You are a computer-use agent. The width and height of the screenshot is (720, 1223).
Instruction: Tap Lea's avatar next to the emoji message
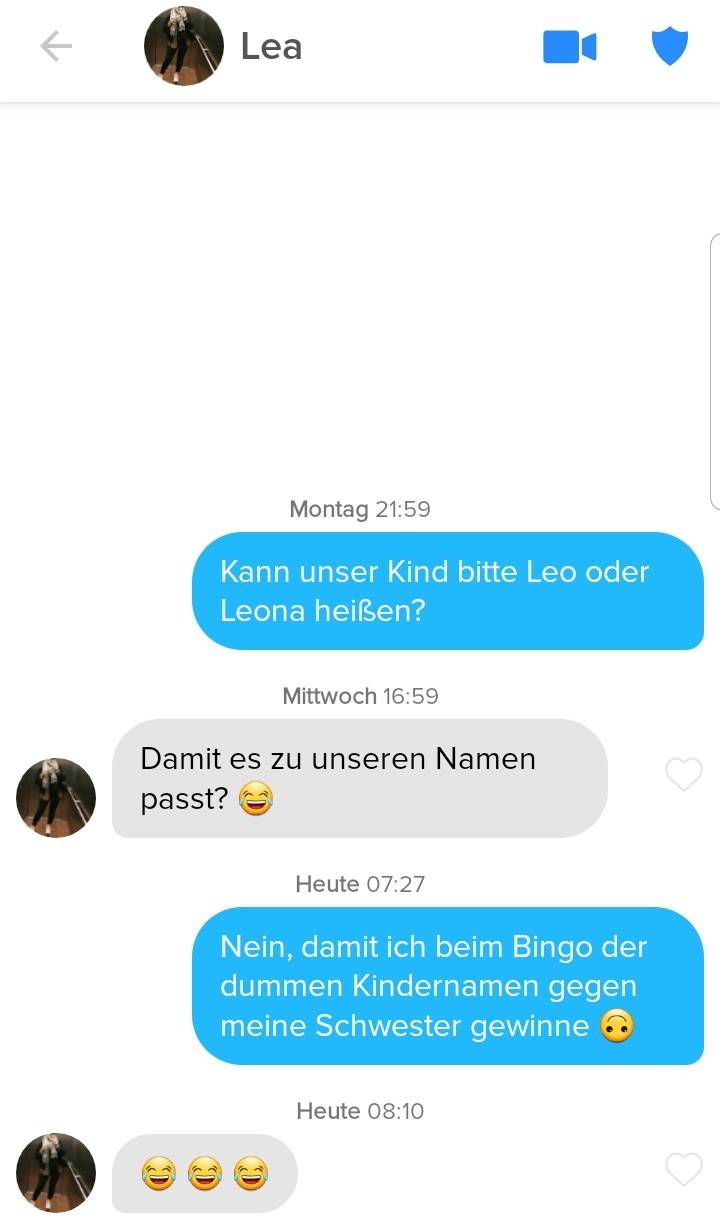(x=55, y=1172)
